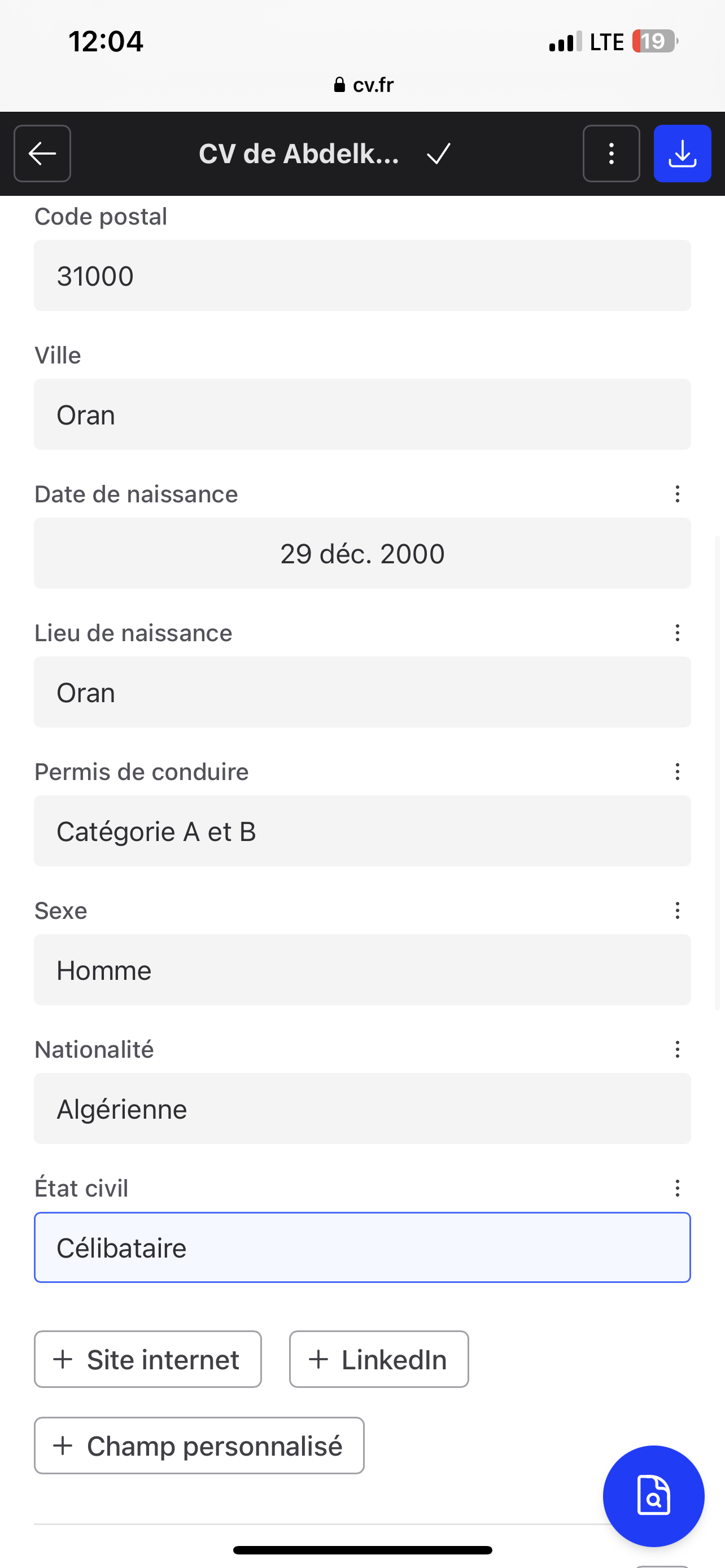Open the Date de naissance picker
Viewport: 725px width, 1568px height.
362,553
